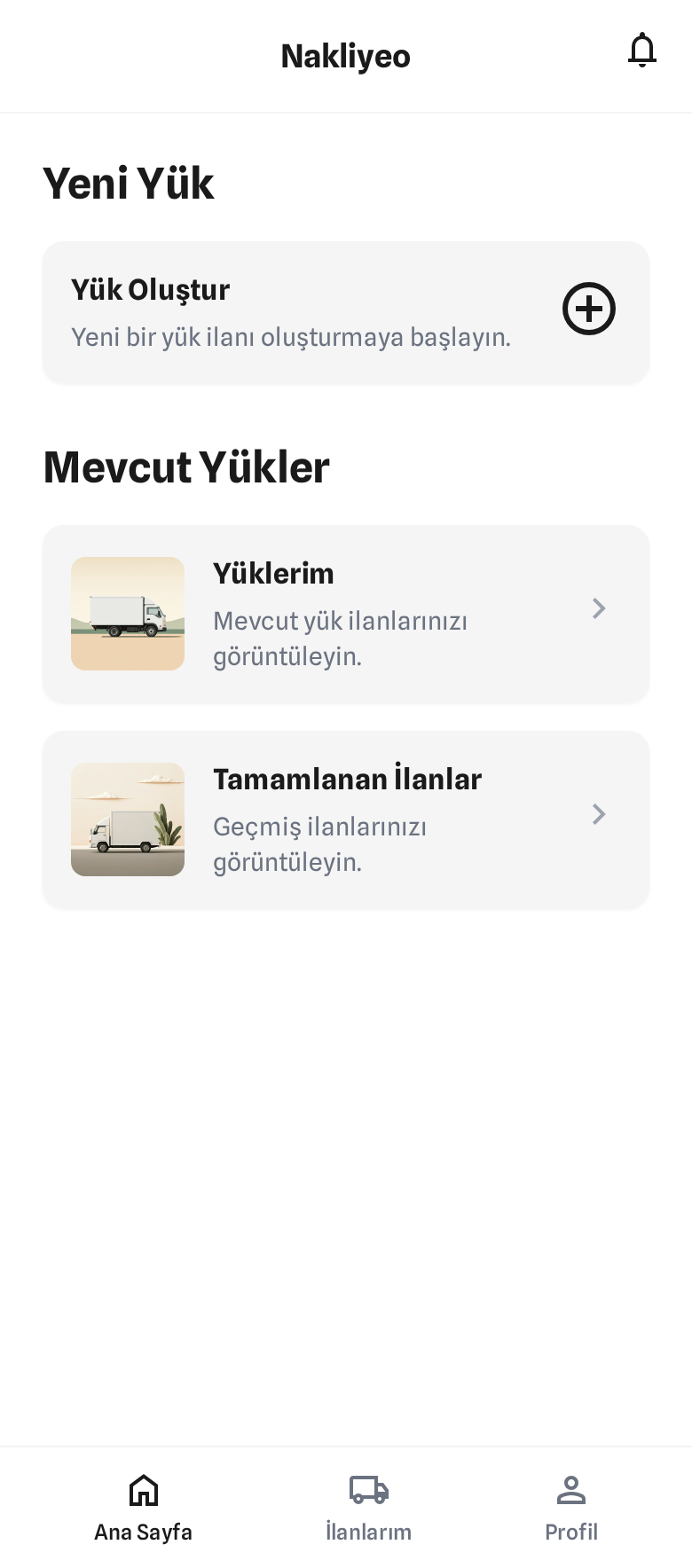Open Tamamlanan İlanlar via its chevron
This screenshot has height=1568, width=692.
tap(599, 814)
